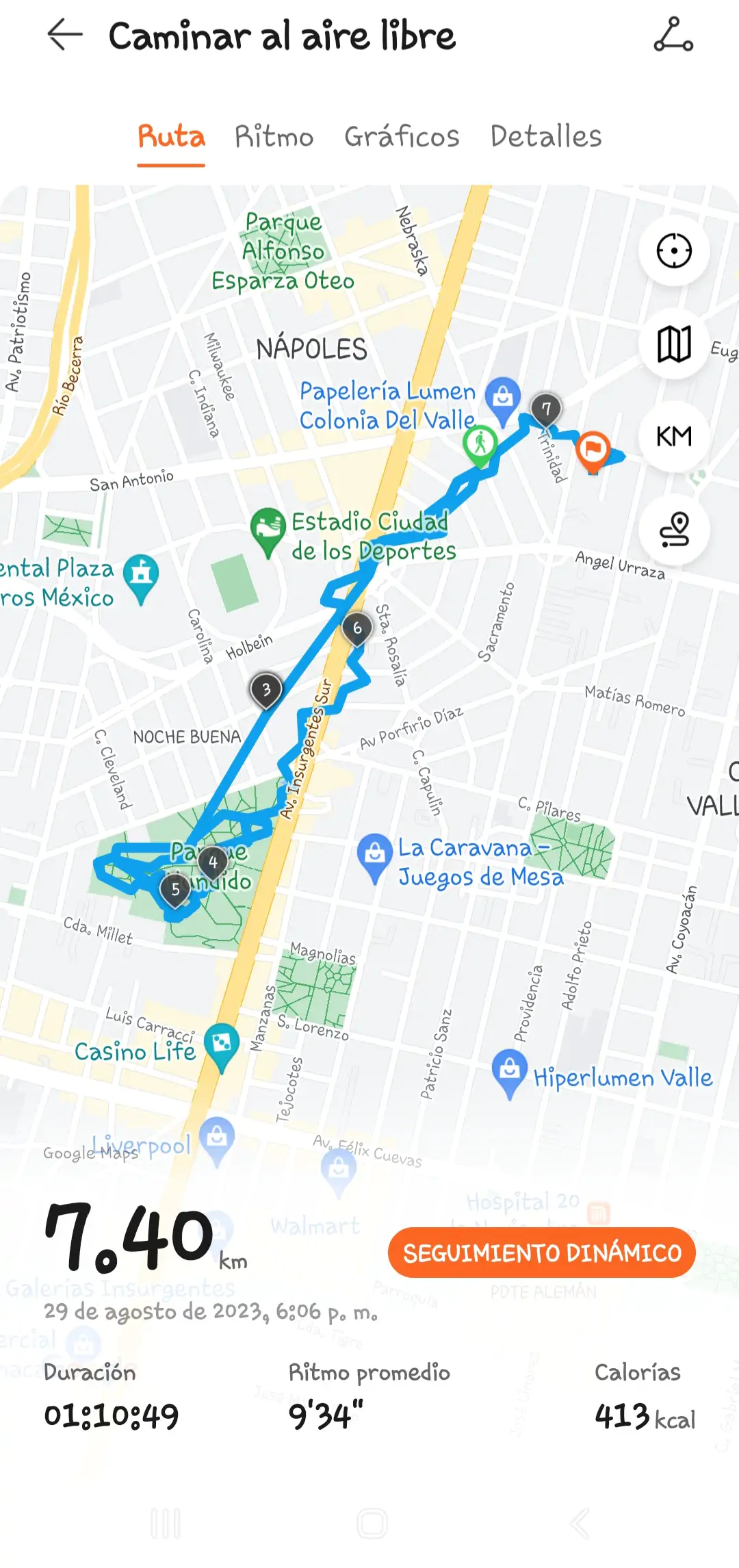Change the map type
Image resolution: width=739 pixels, height=1568 pixels.
(x=674, y=344)
